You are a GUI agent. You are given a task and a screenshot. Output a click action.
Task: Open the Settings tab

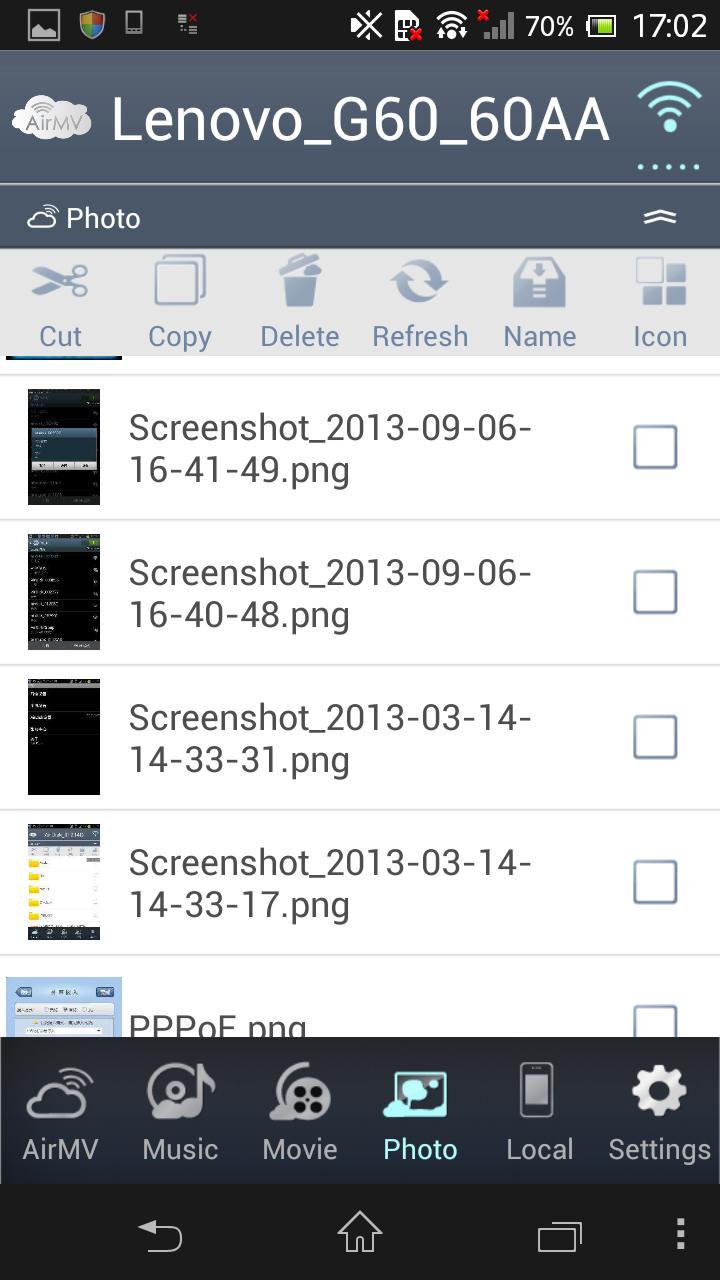(x=660, y=1112)
